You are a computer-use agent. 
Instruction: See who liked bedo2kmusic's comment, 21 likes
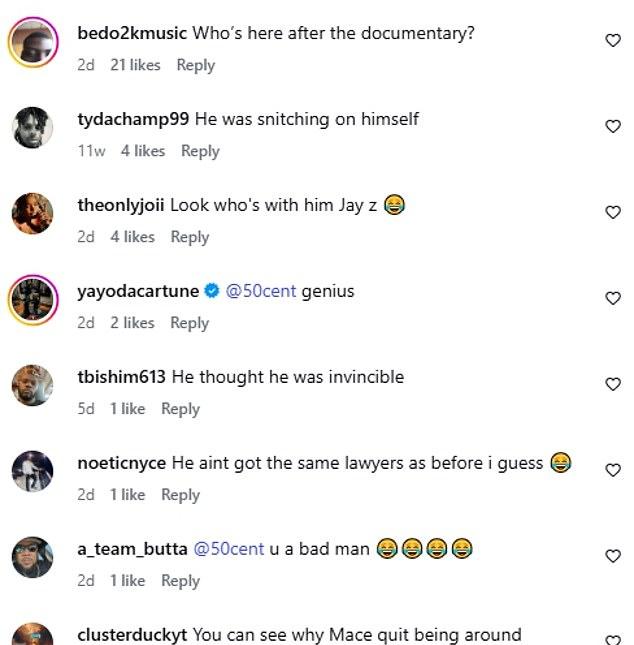[135, 65]
